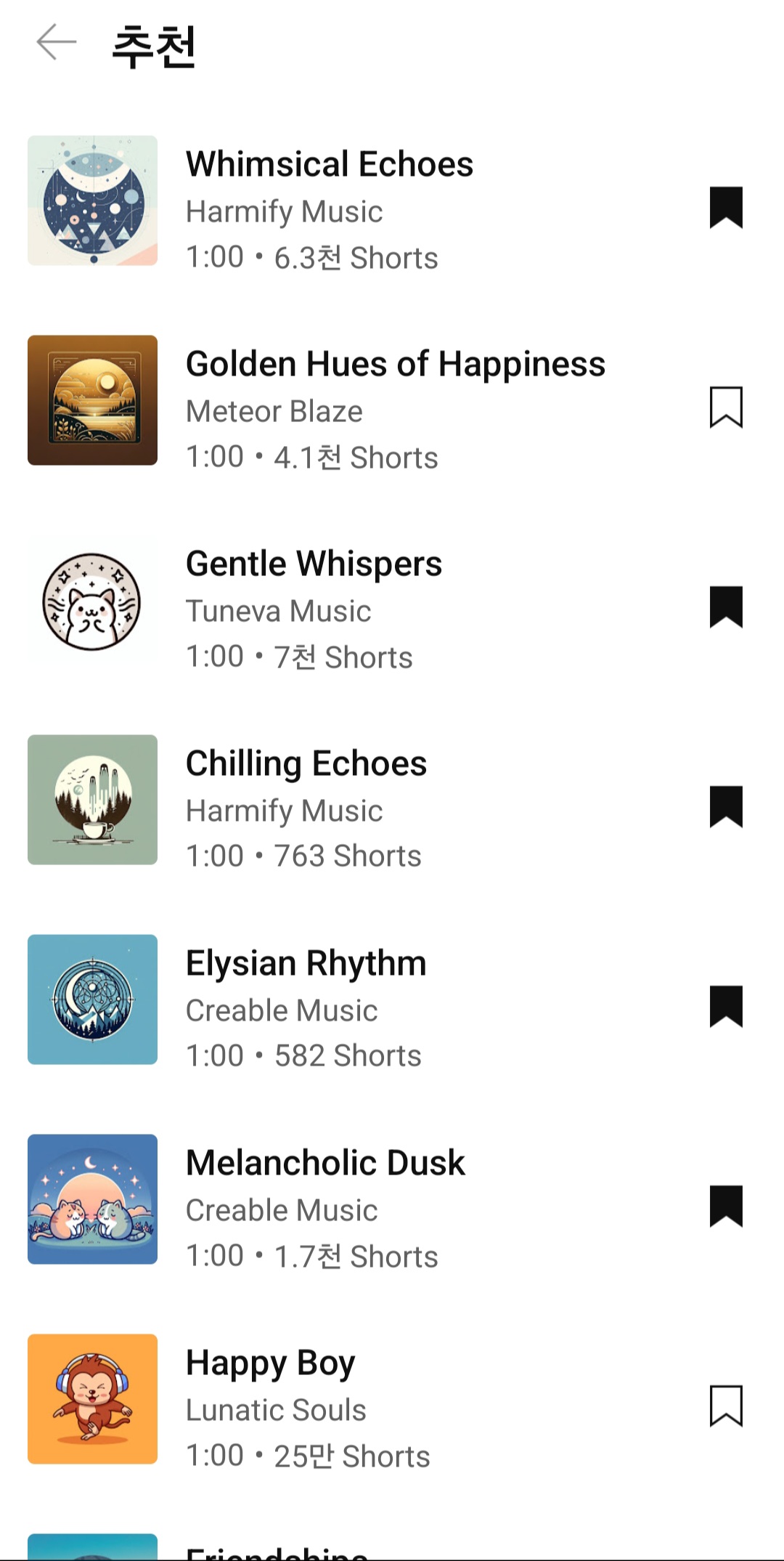Select the Chilling Echoes track
This screenshot has height=1561, width=784.
(x=306, y=764)
